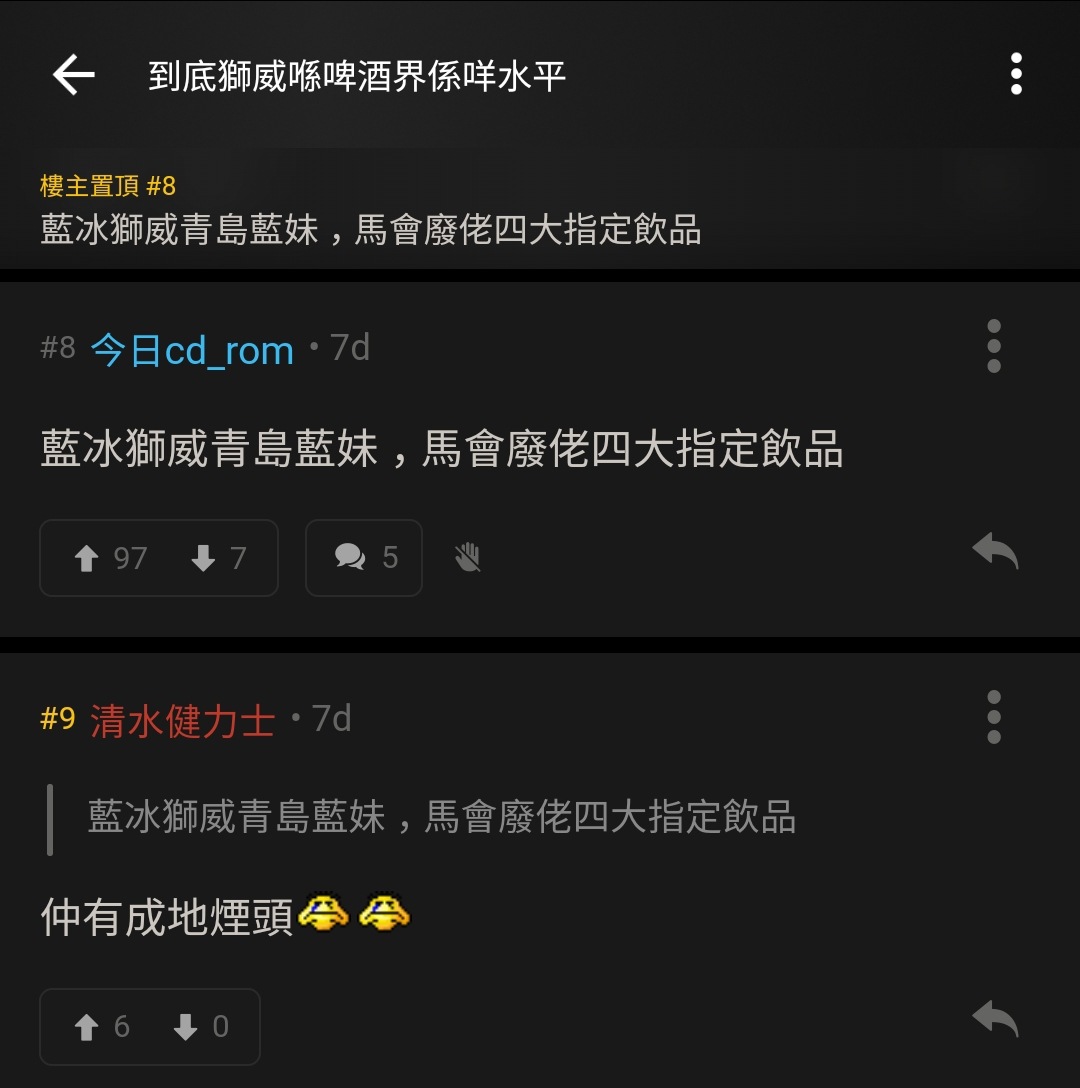Viewport: 1080px width, 1088px height.
Task: Downvote comment #9 with 0 dislikes
Action: (201, 1027)
